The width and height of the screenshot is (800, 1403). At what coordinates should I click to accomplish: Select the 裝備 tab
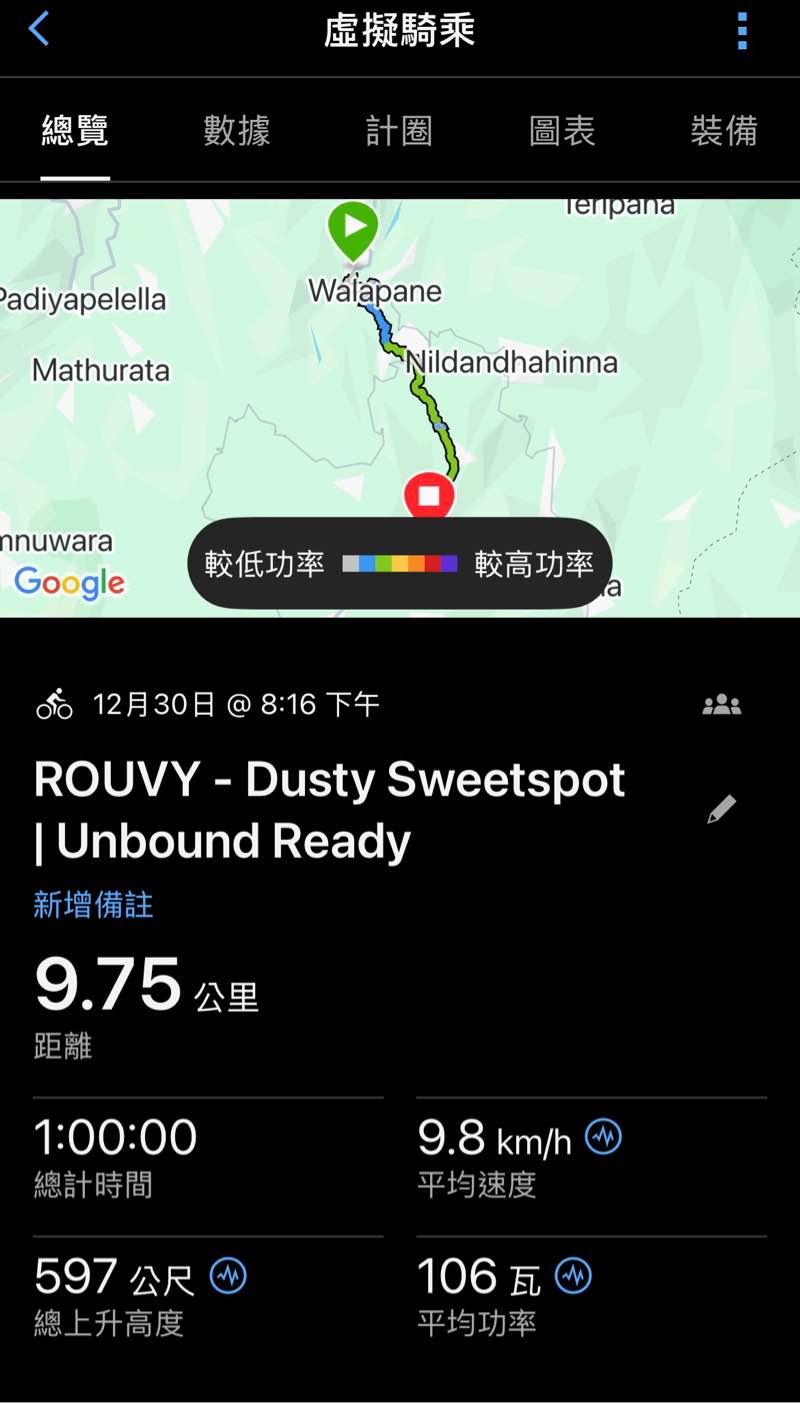click(724, 131)
